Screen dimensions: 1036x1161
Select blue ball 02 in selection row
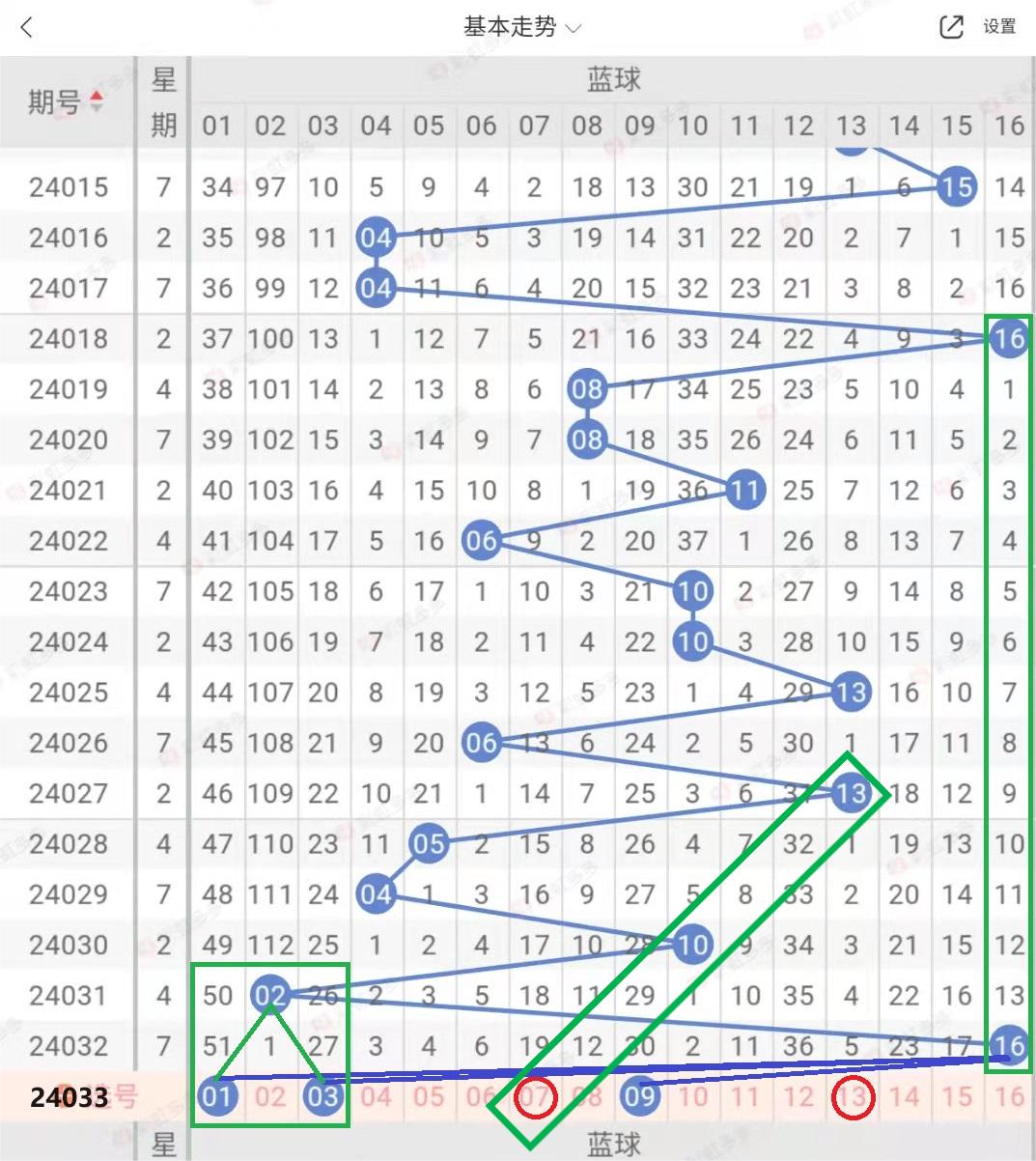pyautogui.click(x=270, y=1096)
